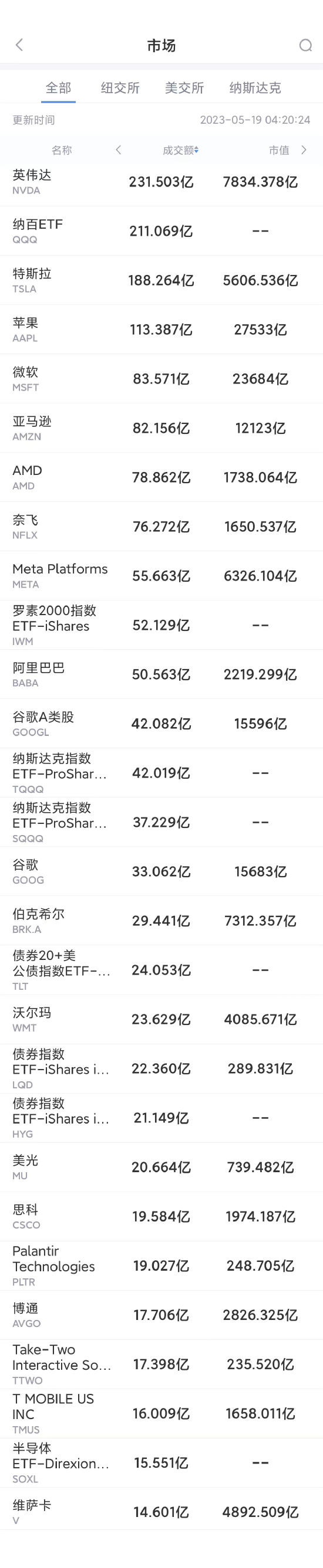View 维萨卡 V stock details
323x1568 pixels.
[161, 1512]
